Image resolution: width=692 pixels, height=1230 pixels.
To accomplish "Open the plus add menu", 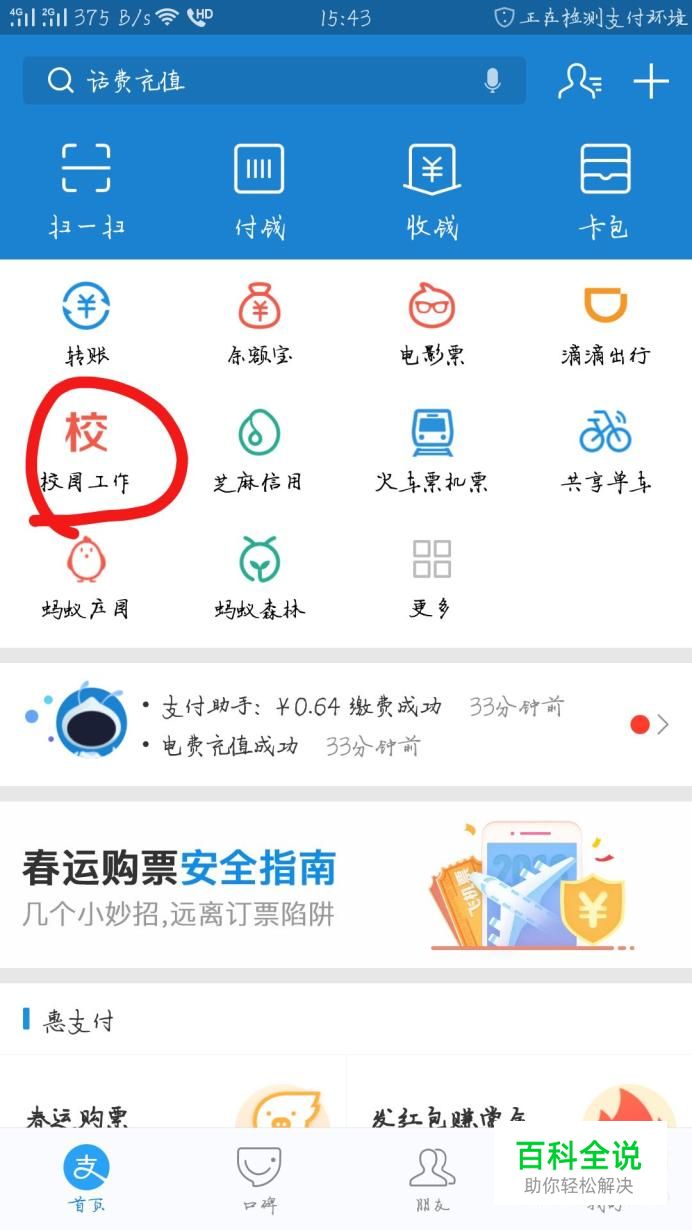I will [651, 81].
